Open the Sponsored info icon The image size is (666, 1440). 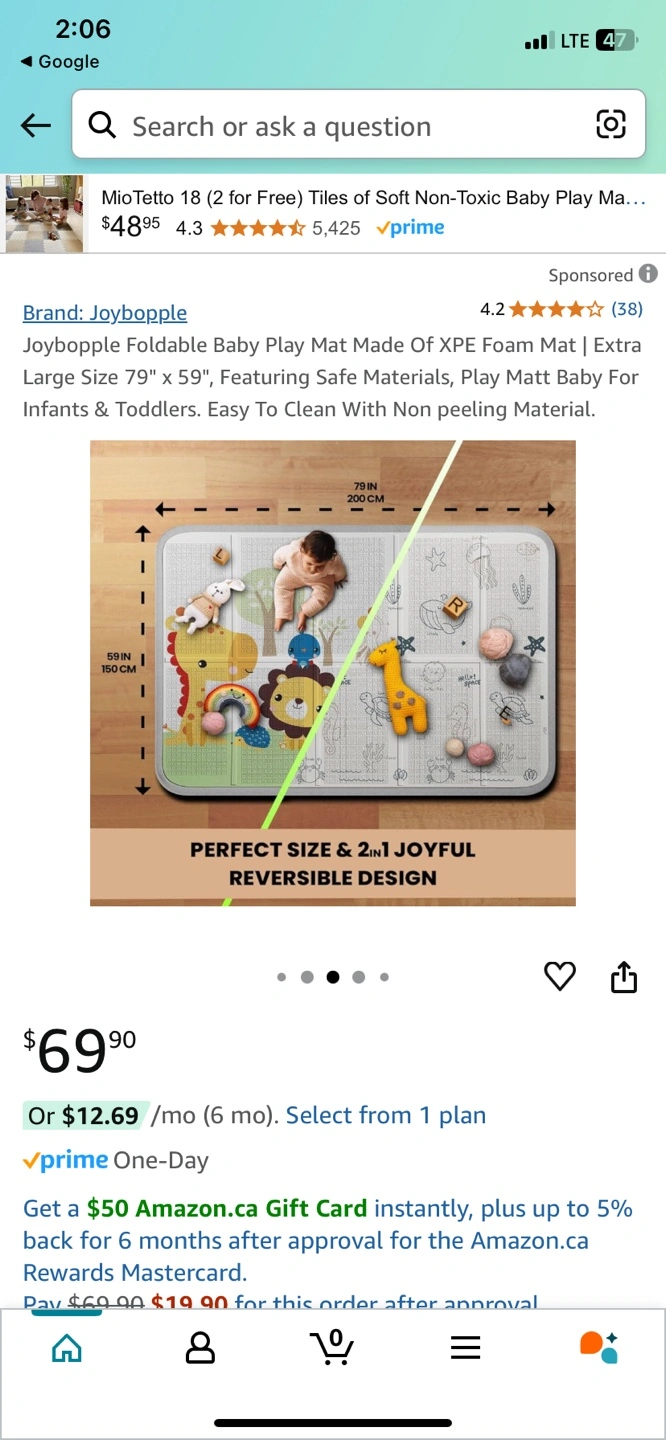click(x=648, y=273)
